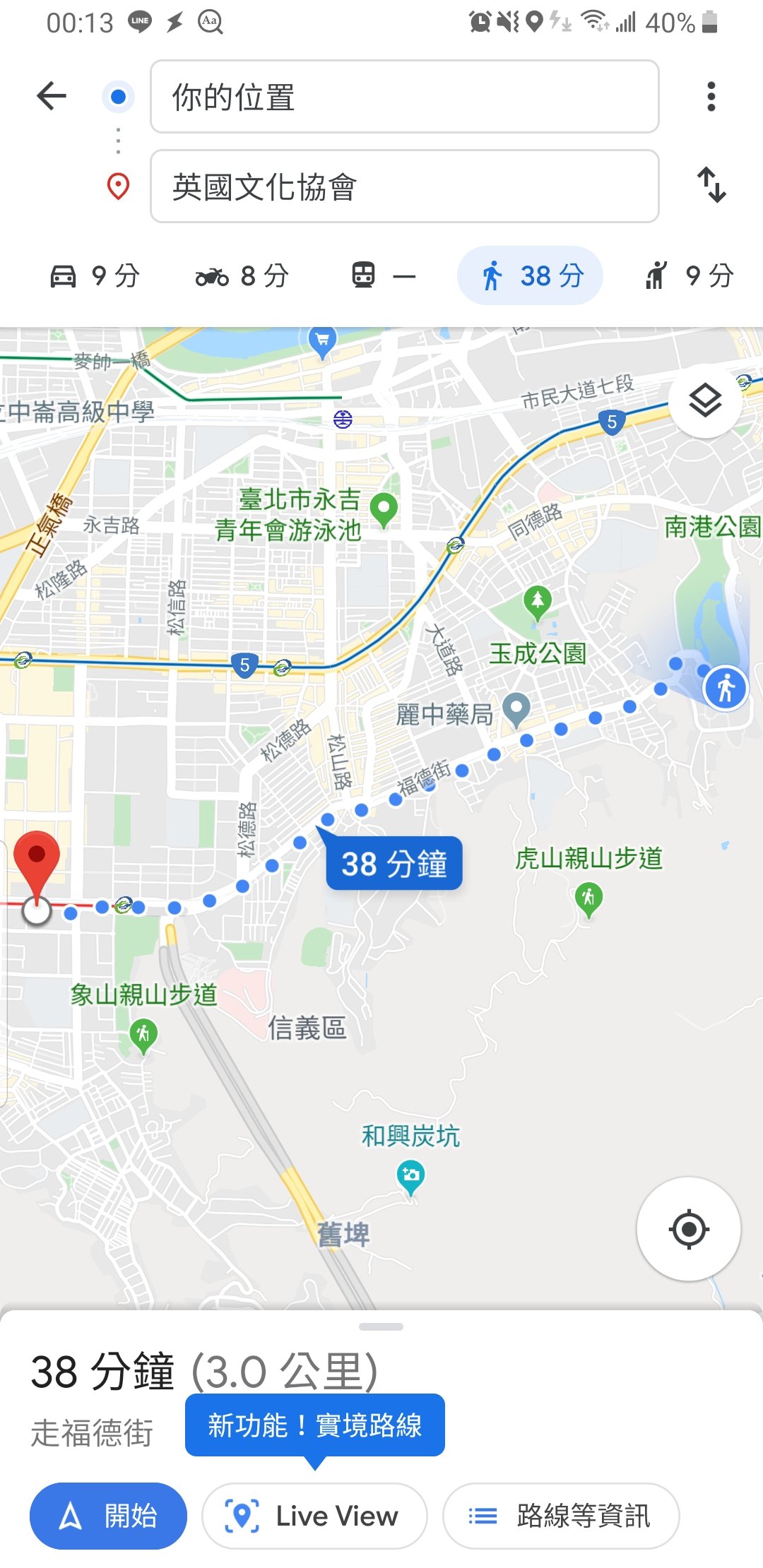This screenshot has height=1568, width=763.
Task: Go back from directions screen
Action: [52, 96]
